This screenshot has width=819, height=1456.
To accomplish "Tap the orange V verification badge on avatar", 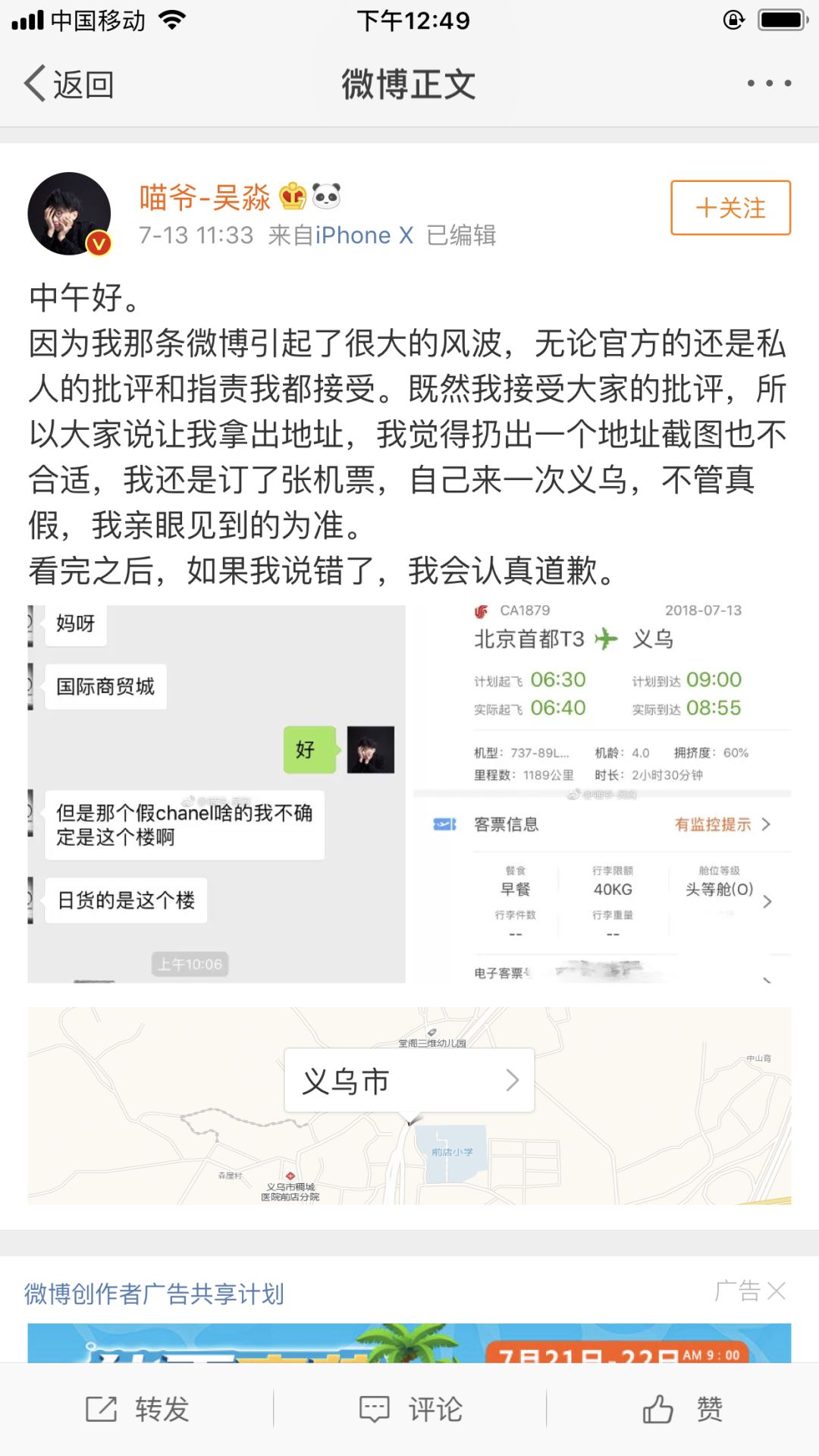I will click(99, 244).
